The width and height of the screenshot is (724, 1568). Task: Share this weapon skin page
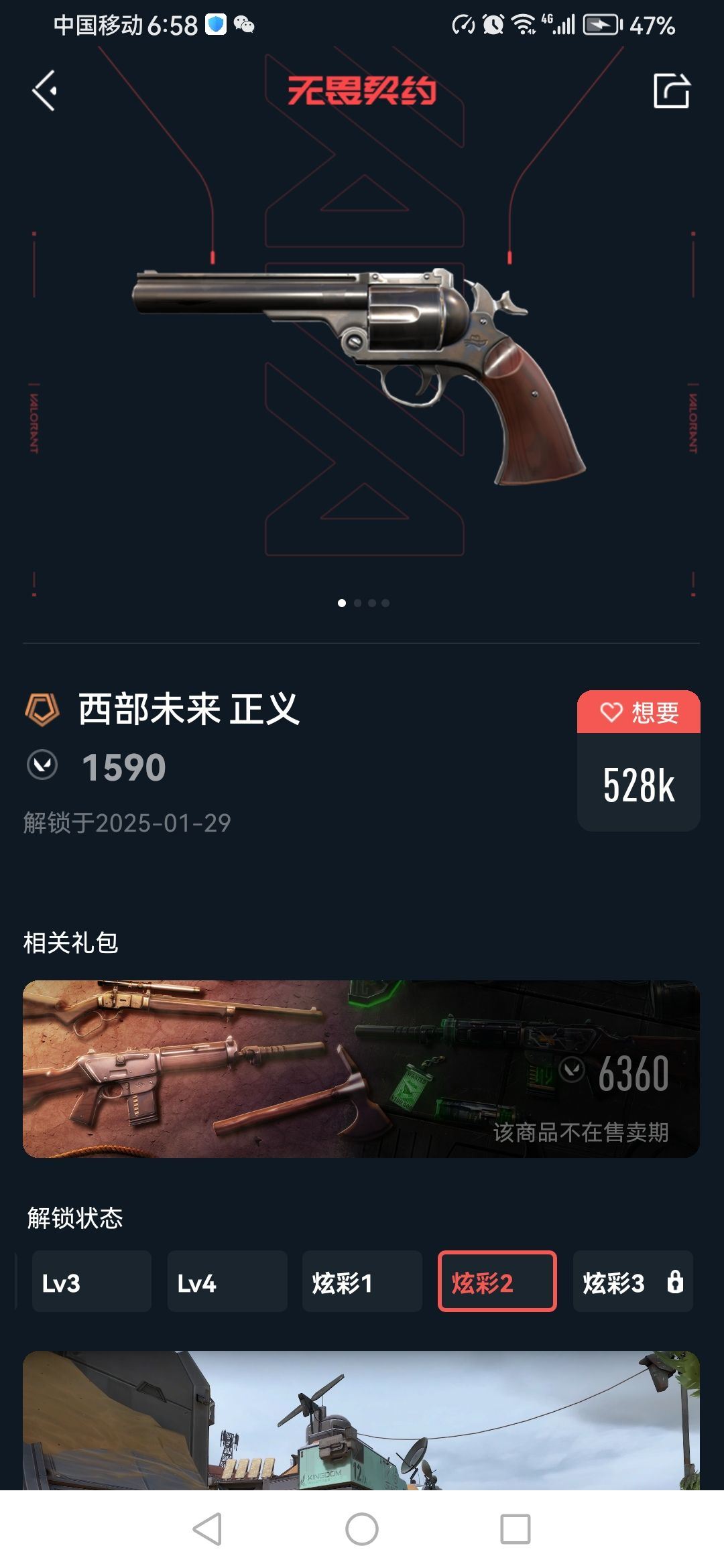(x=671, y=90)
